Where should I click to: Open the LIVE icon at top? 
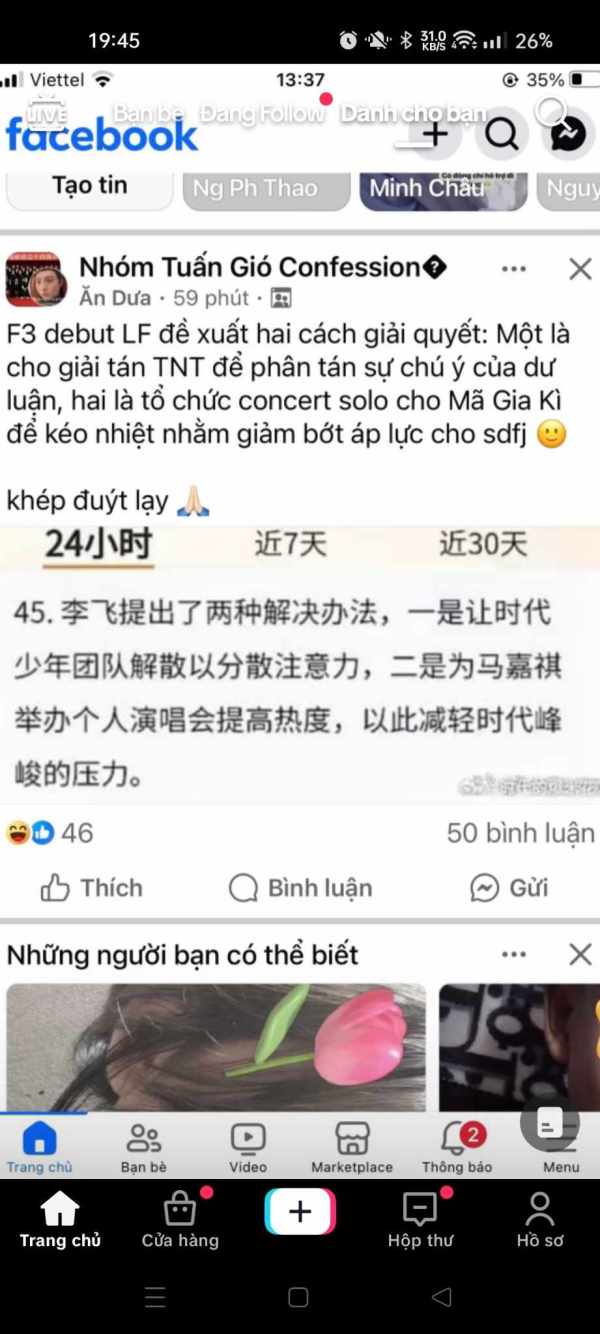(x=47, y=112)
